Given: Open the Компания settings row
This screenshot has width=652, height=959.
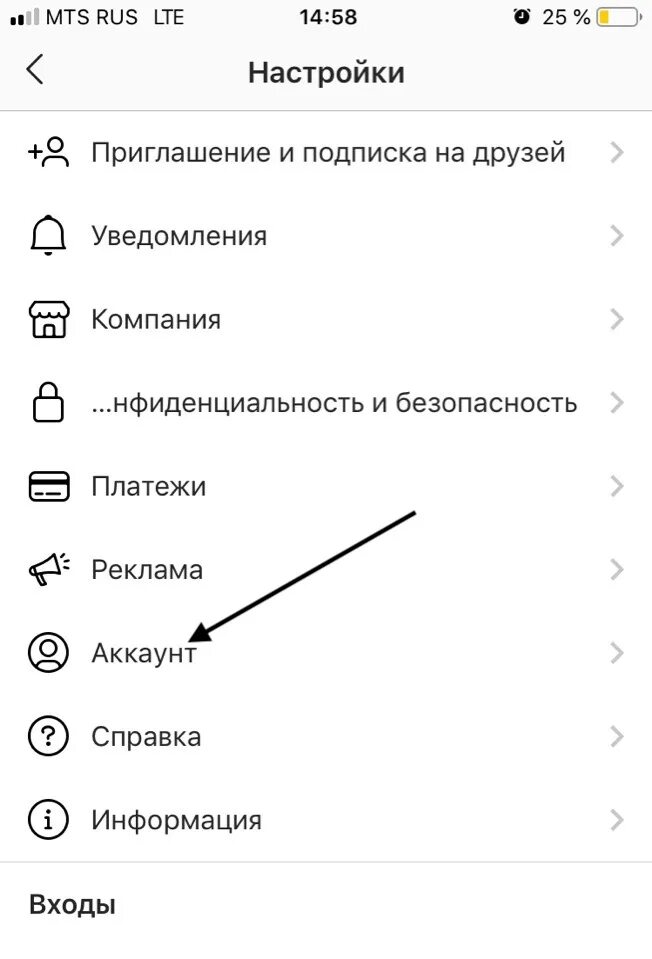Looking at the screenshot, I should click(x=156, y=320).
